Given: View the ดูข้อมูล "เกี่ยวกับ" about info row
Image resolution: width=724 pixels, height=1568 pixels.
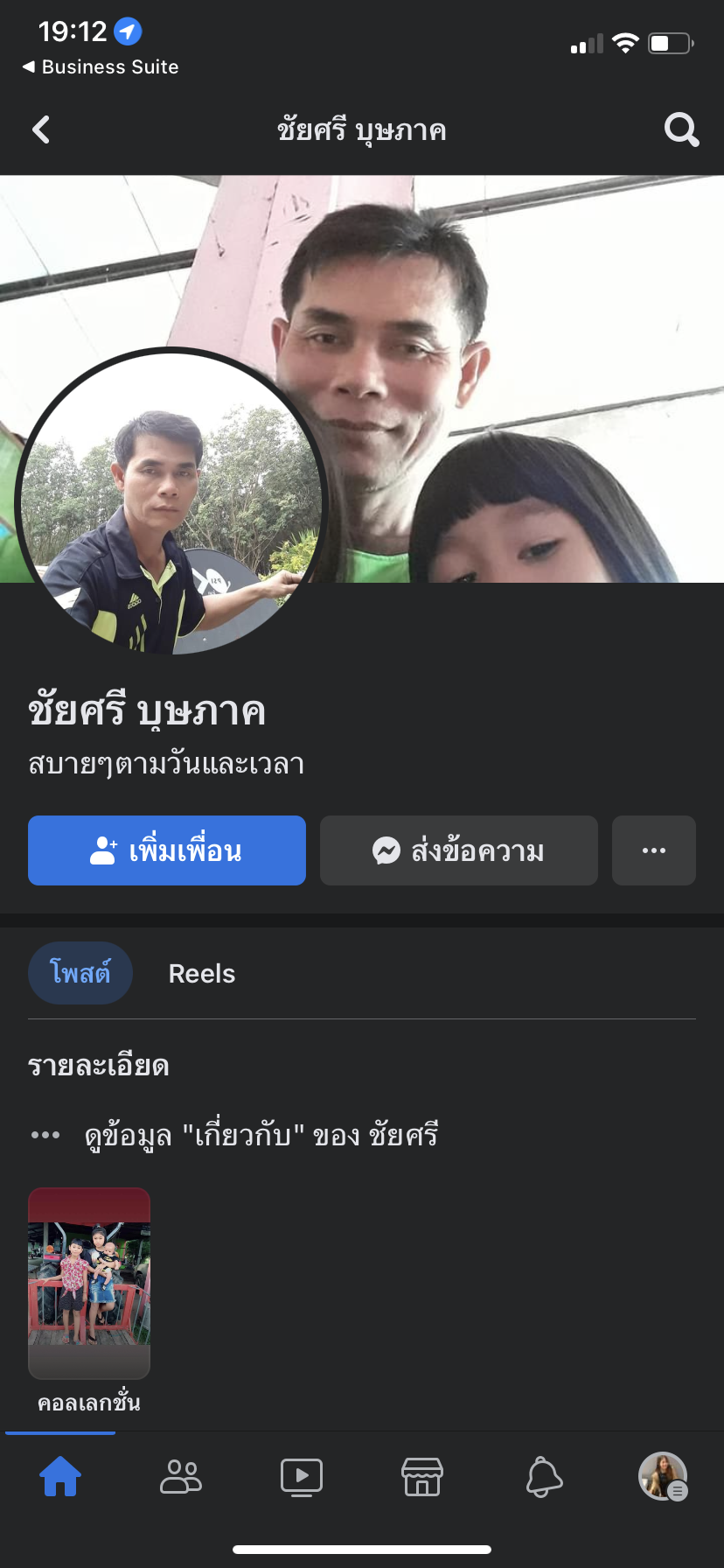Looking at the screenshot, I should pyautogui.click(x=261, y=1136).
